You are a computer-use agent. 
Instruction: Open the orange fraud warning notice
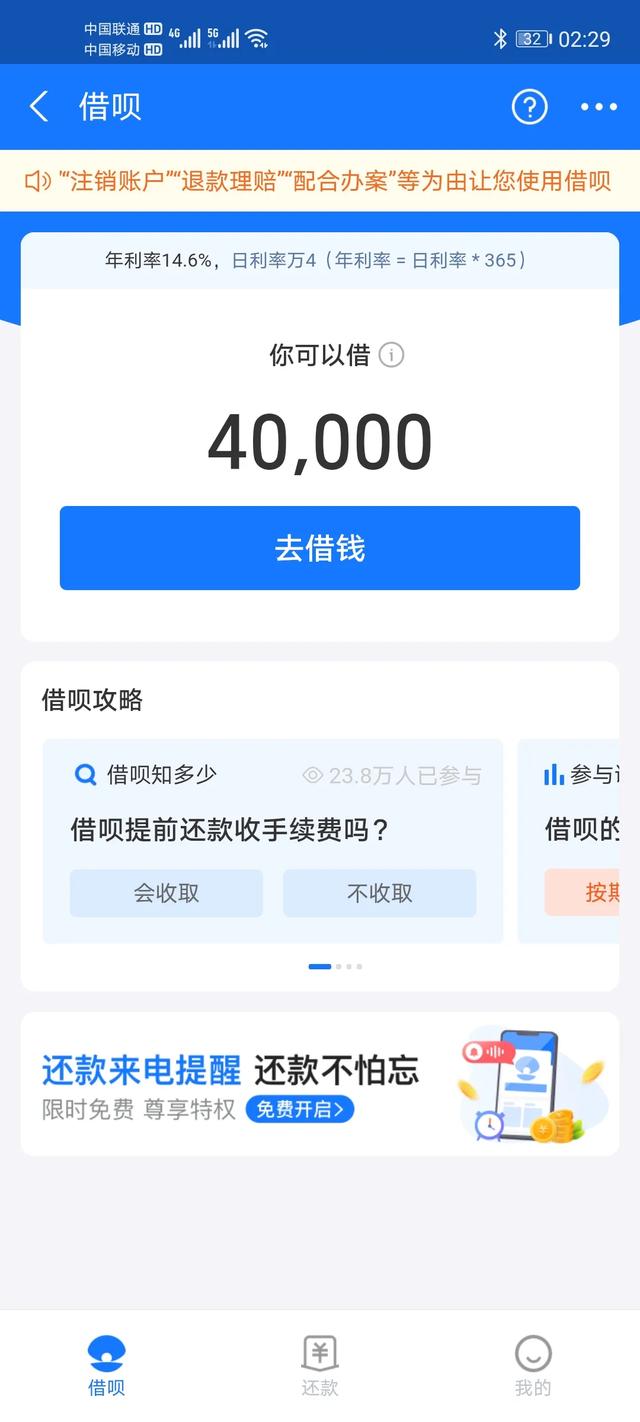coord(320,181)
